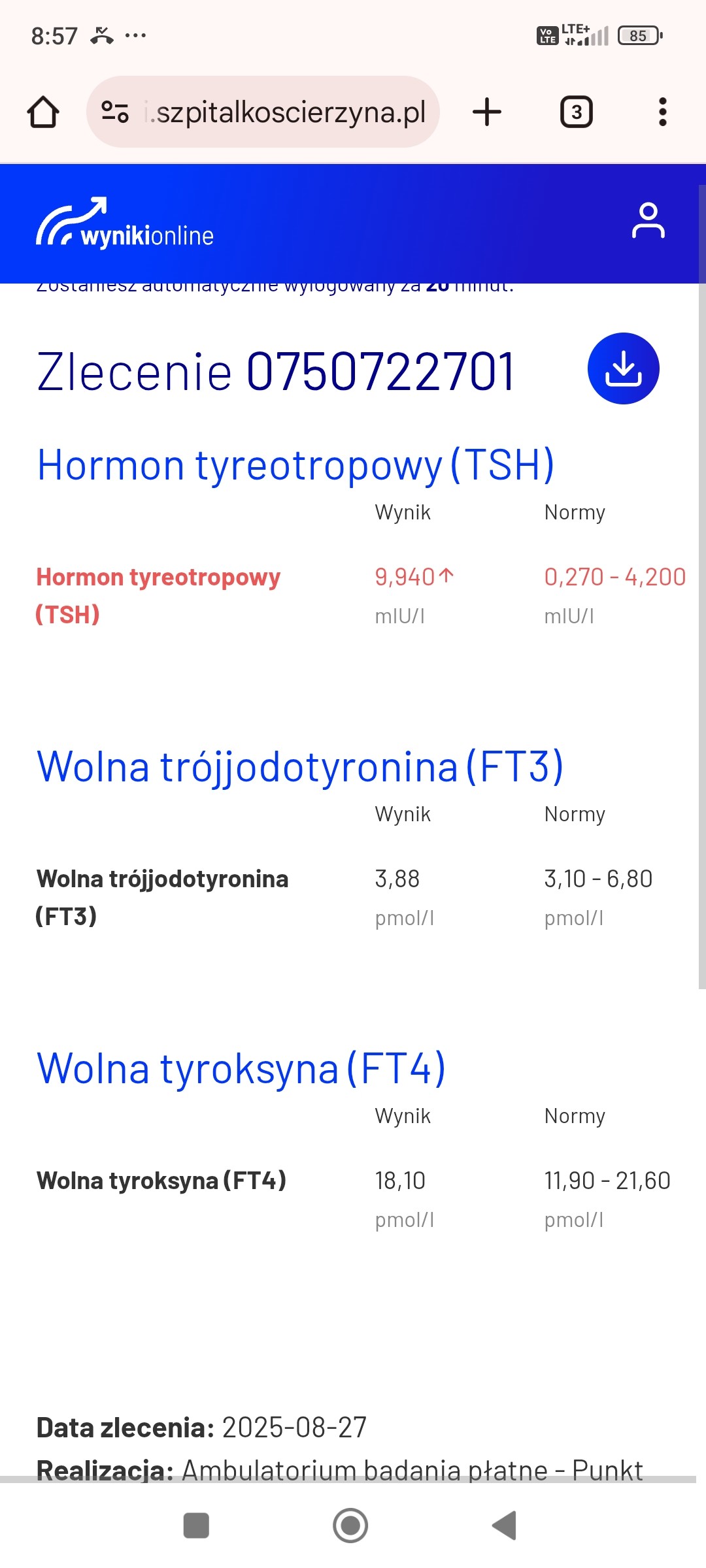Download the results for order 0750722701

[623, 368]
